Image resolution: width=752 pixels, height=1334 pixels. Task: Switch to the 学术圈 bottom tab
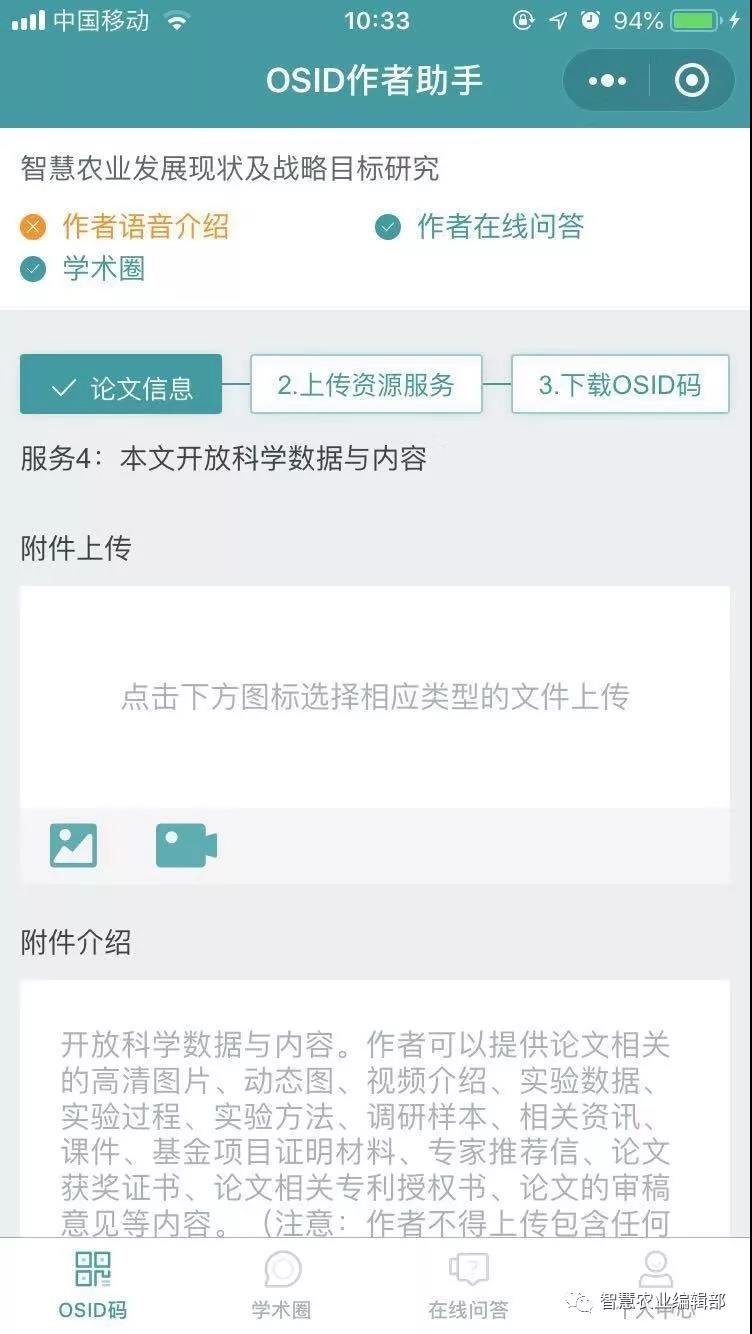click(282, 1285)
